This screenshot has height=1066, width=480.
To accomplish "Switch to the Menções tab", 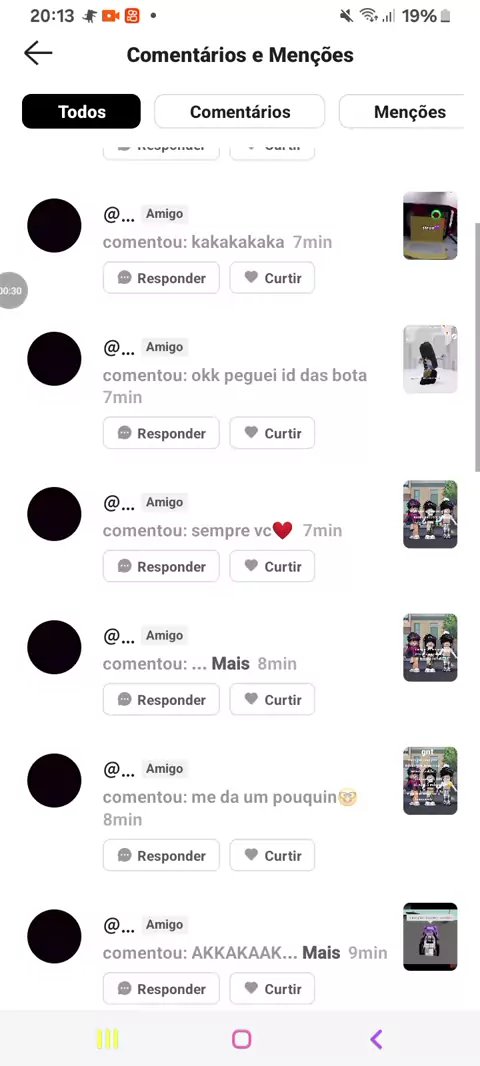I will point(404,111).
